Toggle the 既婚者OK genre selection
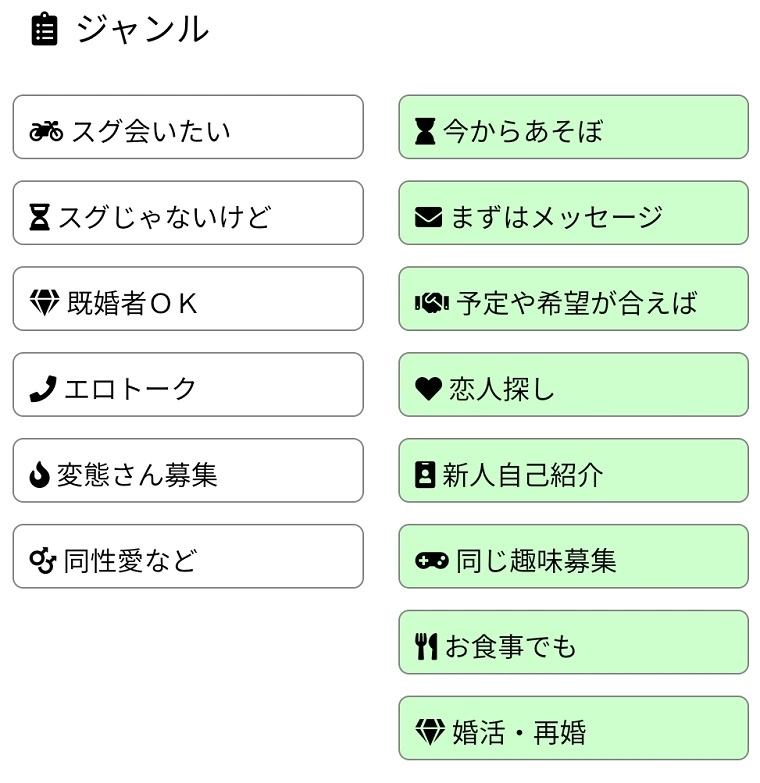 click(188, 298)
